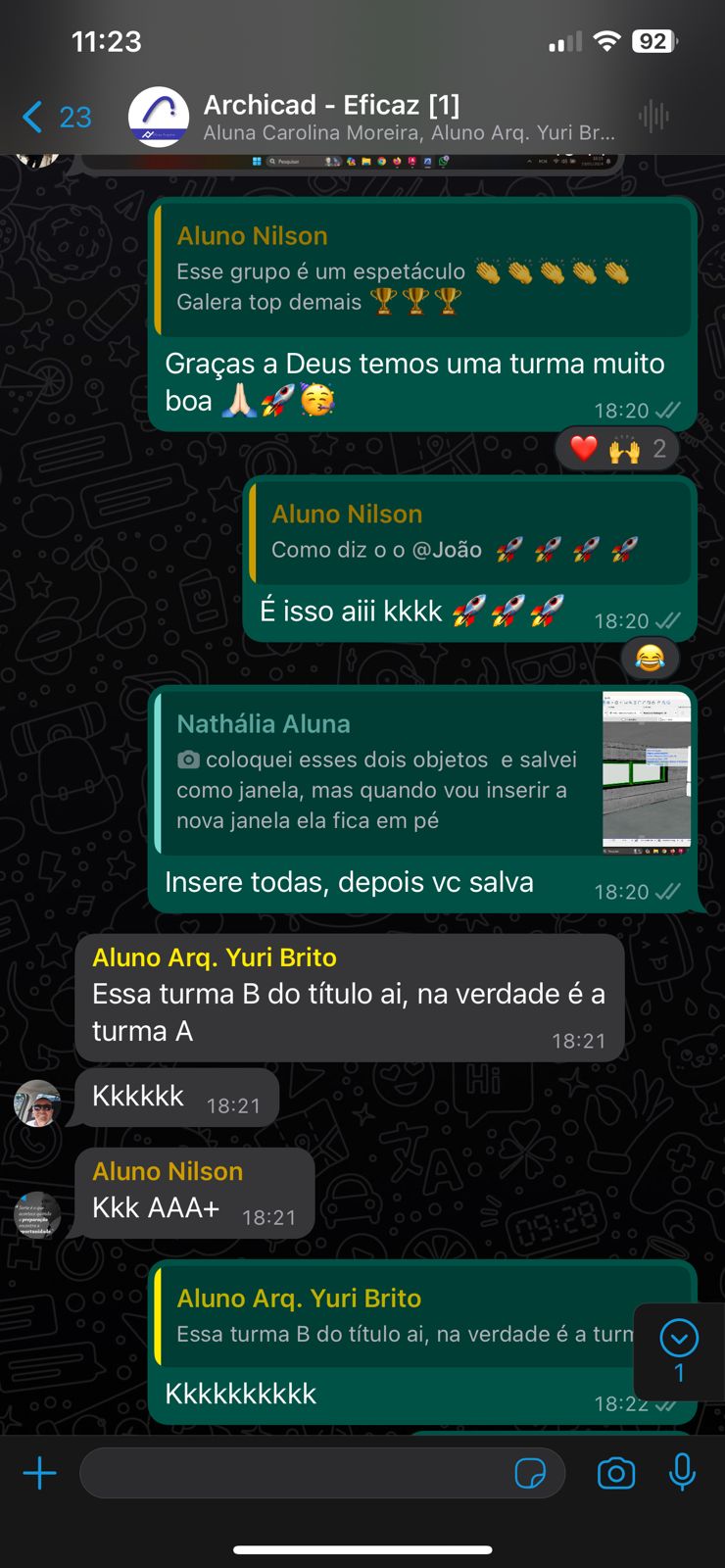
Task: View the laughing emoji reaction
Action: point(650,659)
